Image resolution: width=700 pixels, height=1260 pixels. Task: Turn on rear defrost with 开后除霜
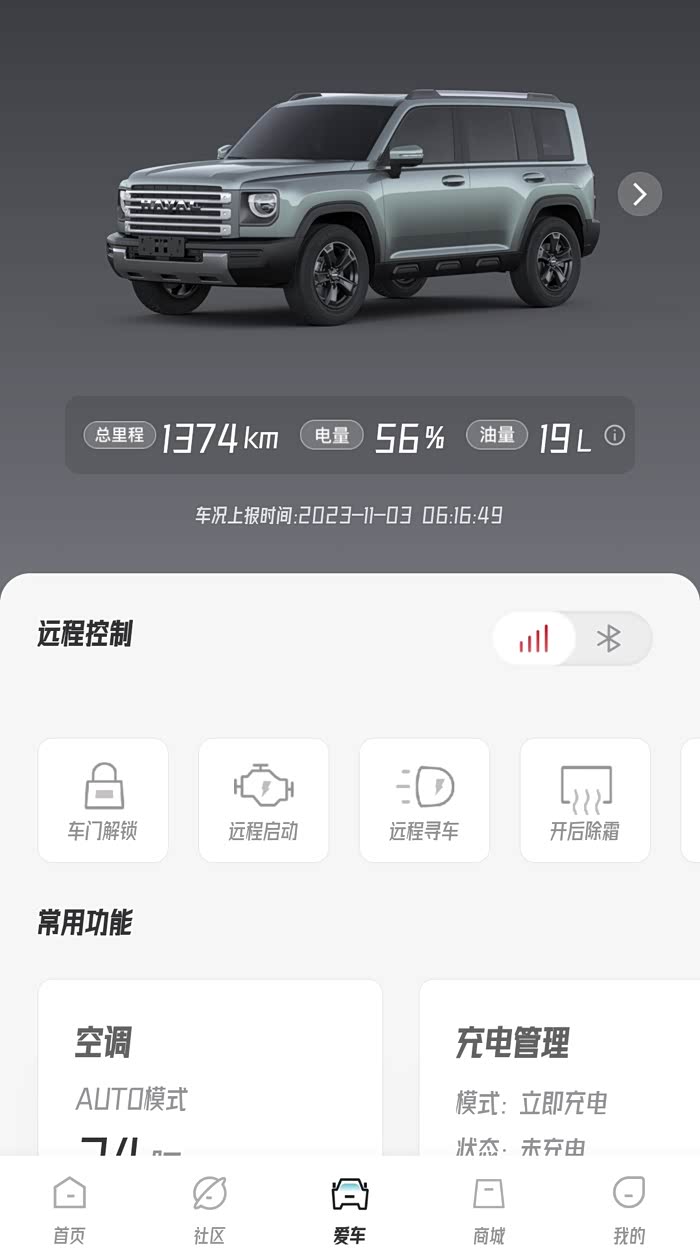(x=585, y=800)
